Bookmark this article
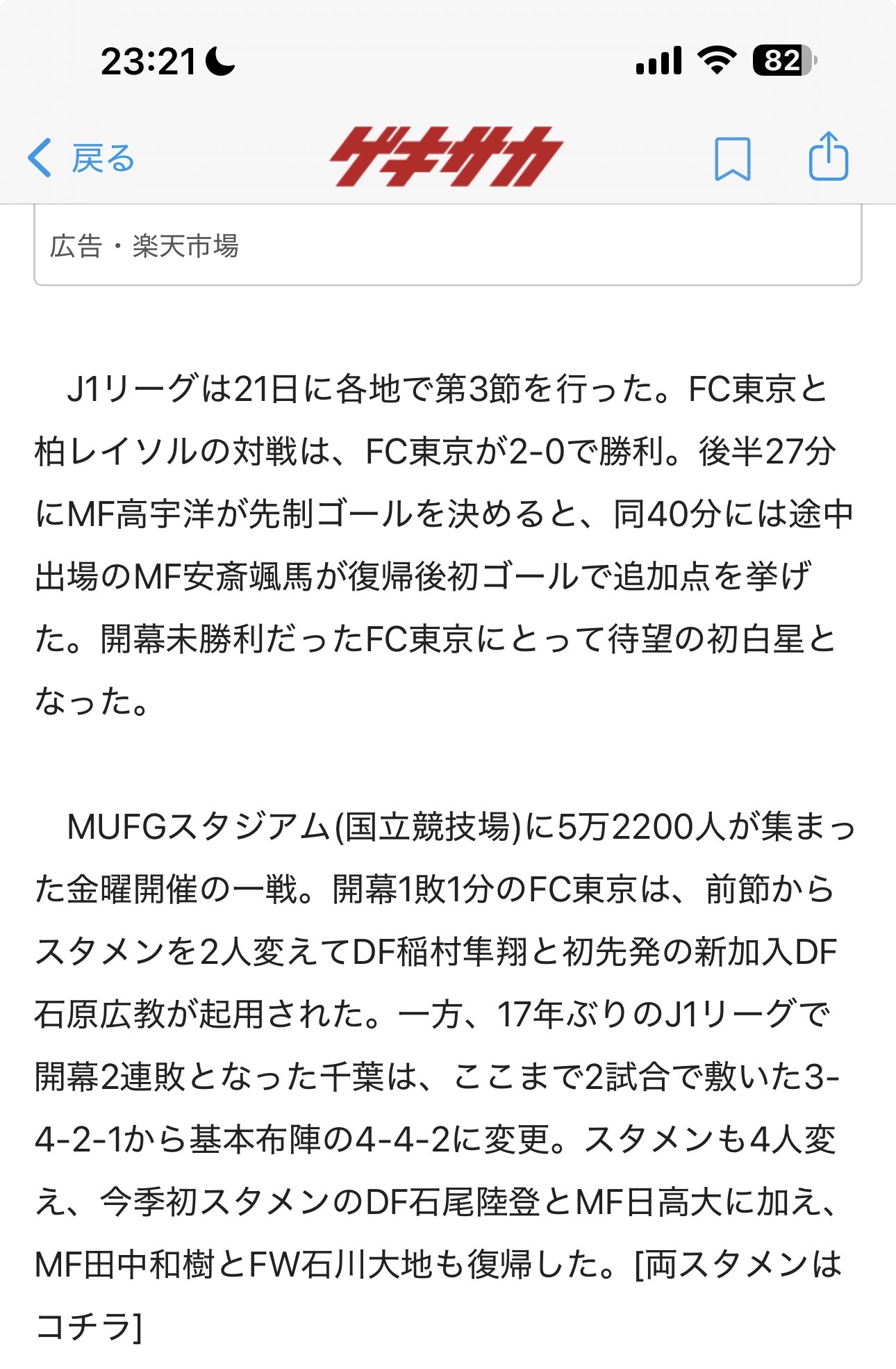The height and width of the screenshot is (1369, 896). tap(733, 158)
